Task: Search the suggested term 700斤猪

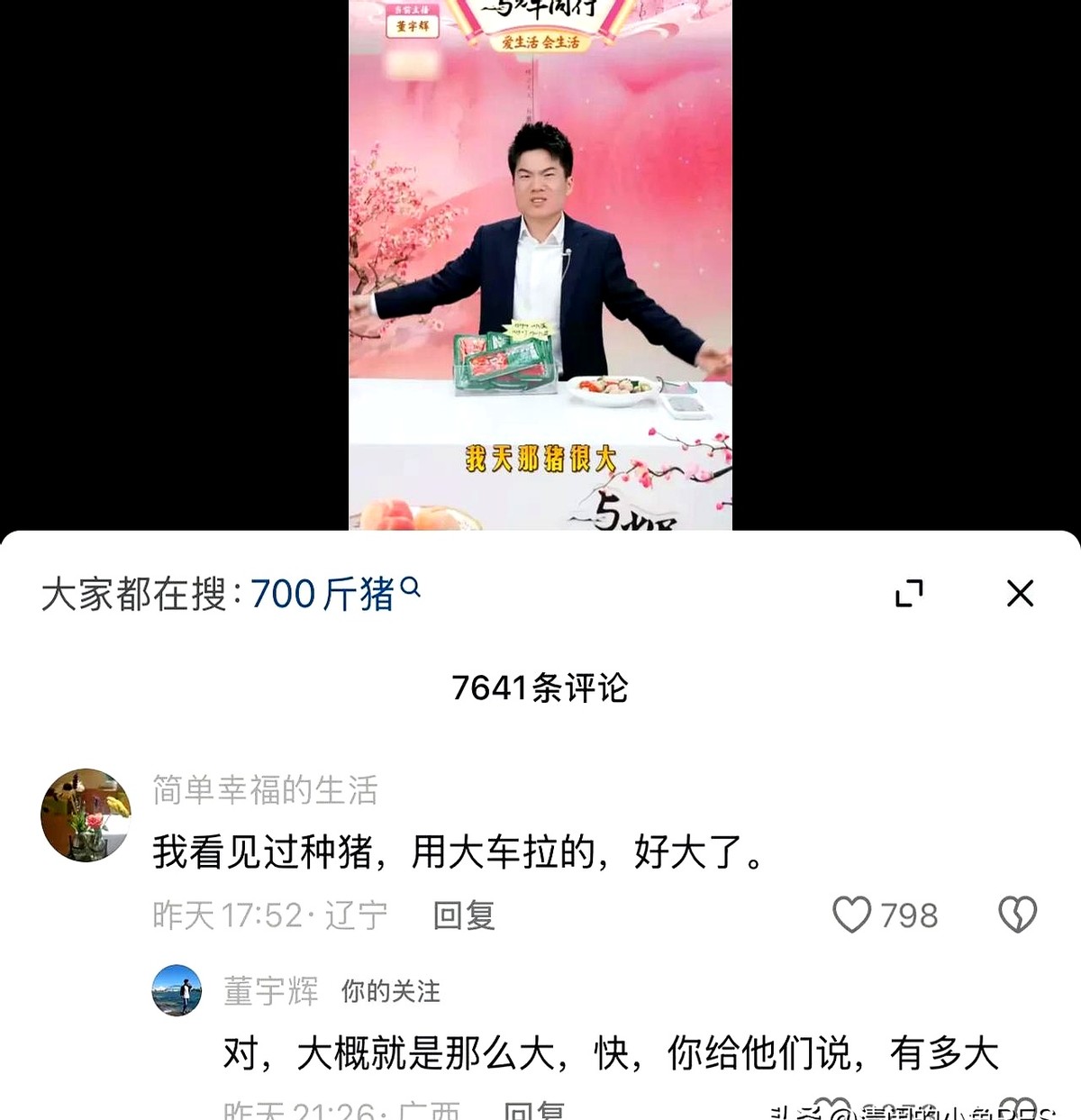Action: (x=334, y=594)
